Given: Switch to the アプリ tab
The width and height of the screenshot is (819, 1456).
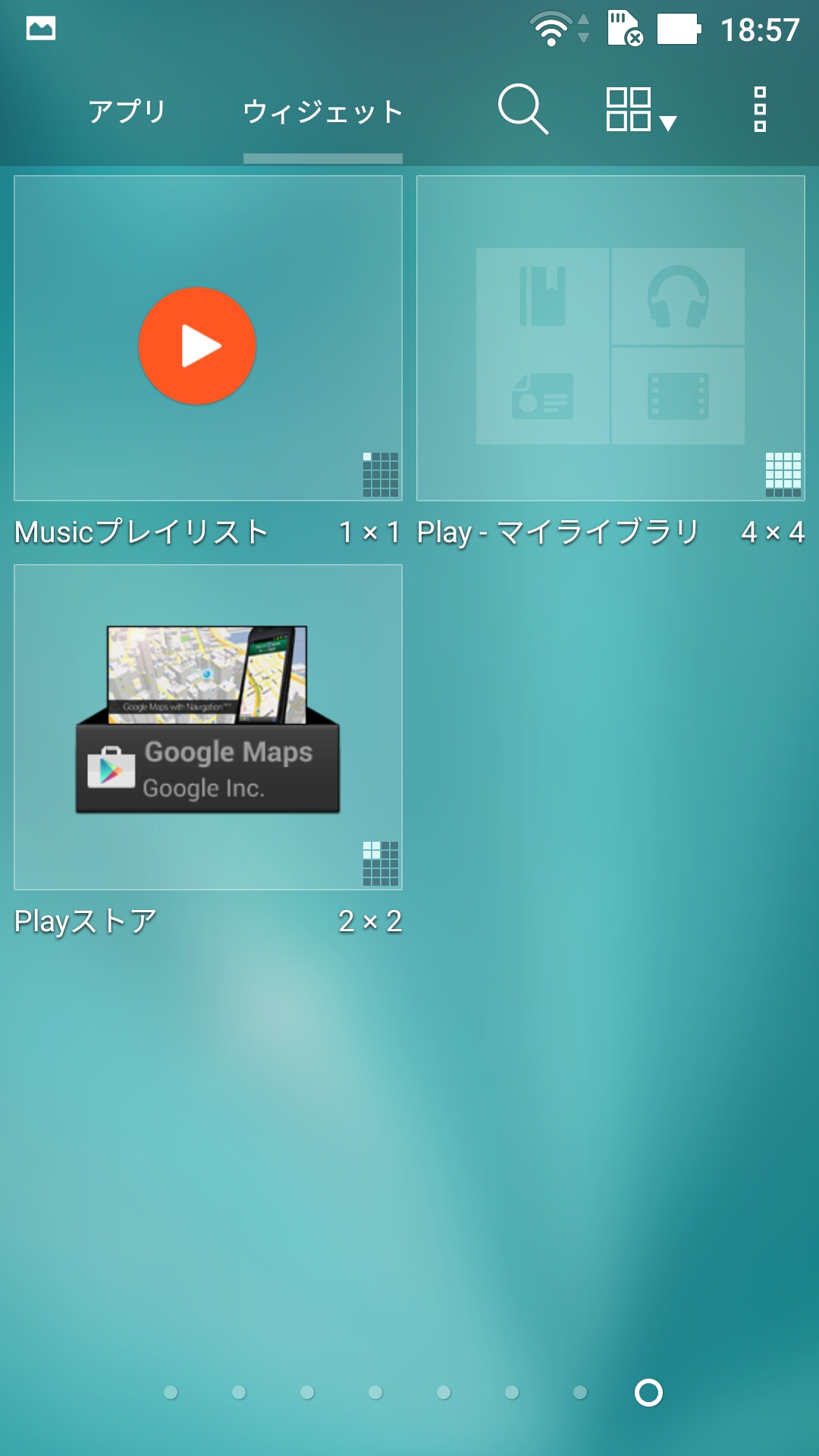Looking at the screenshot, I should coord(127,111).
